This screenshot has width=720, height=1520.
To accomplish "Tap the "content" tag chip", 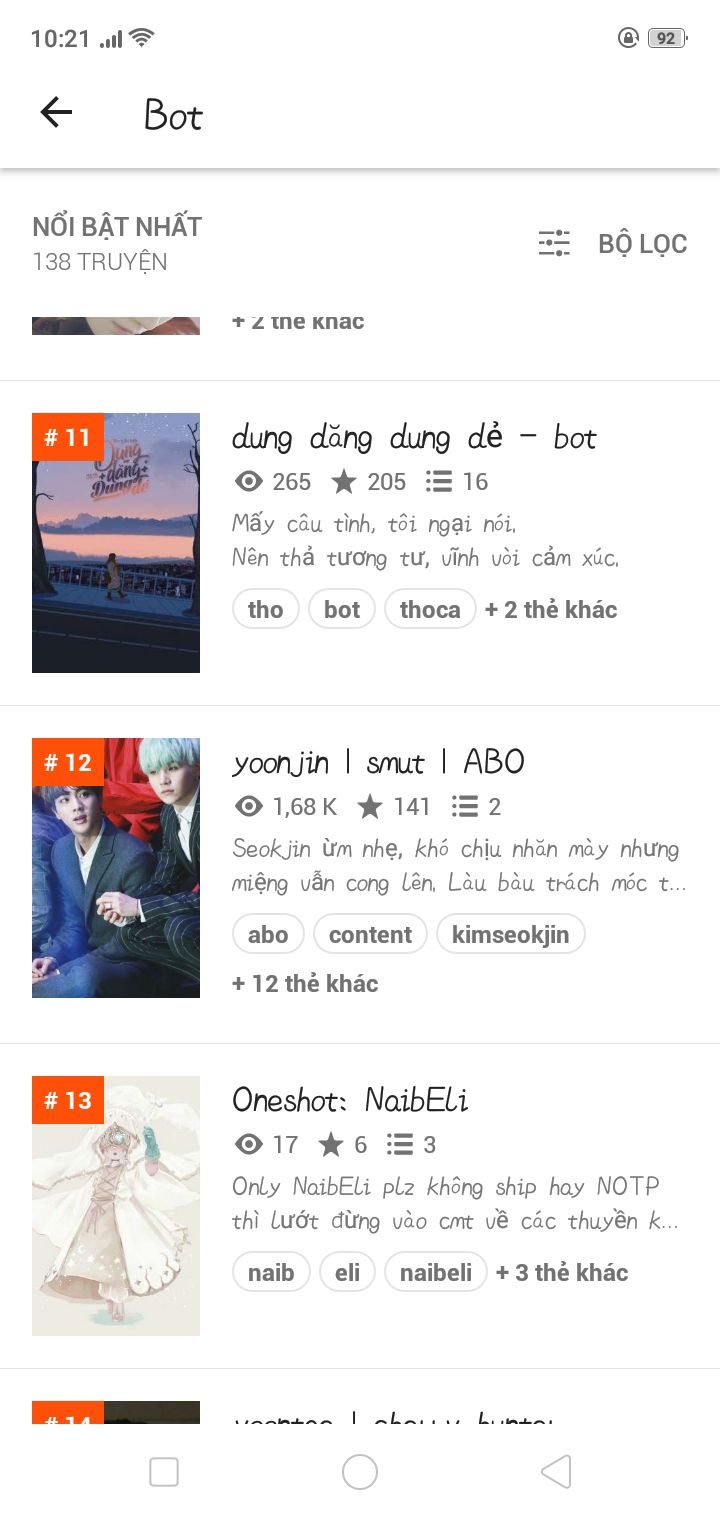I will tap(370, 935).
